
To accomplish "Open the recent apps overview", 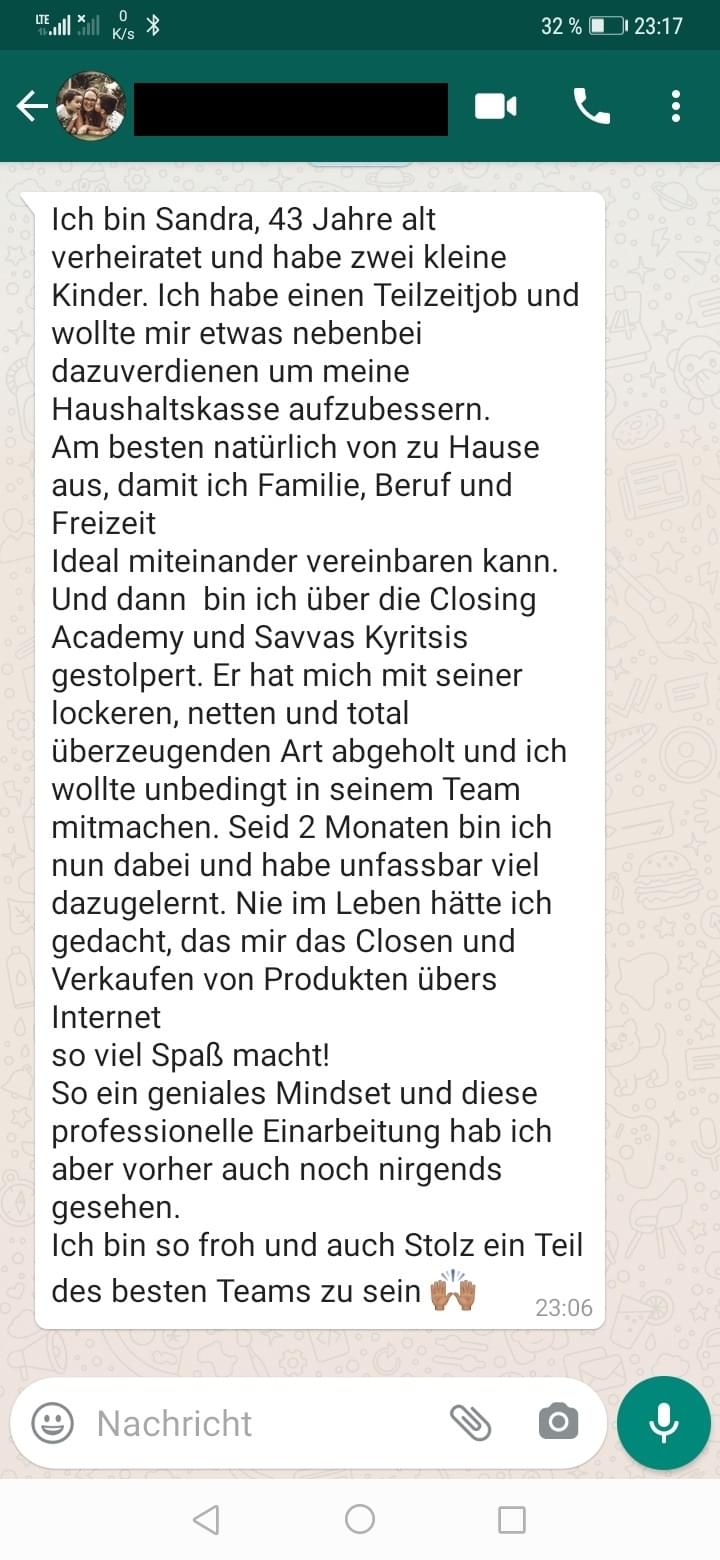I will point(511,1520).
